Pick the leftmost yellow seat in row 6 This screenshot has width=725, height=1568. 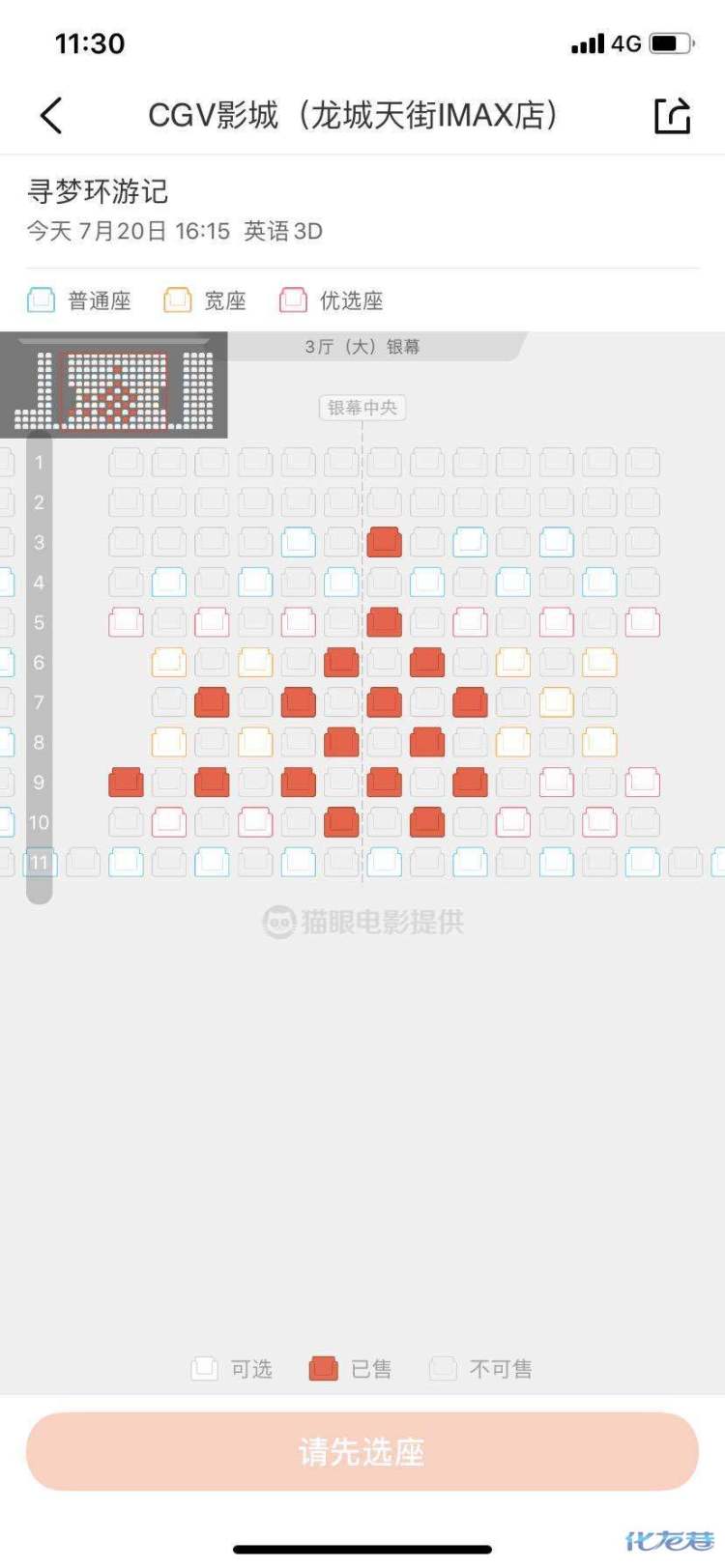[x=169, y=662]
